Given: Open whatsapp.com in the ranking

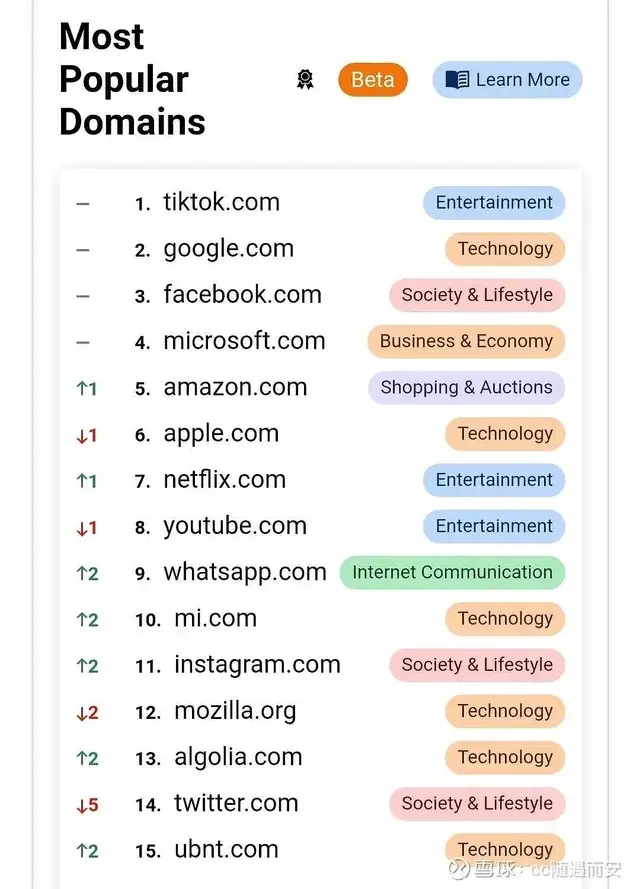Looking at the screenshot, I should 245,572.
